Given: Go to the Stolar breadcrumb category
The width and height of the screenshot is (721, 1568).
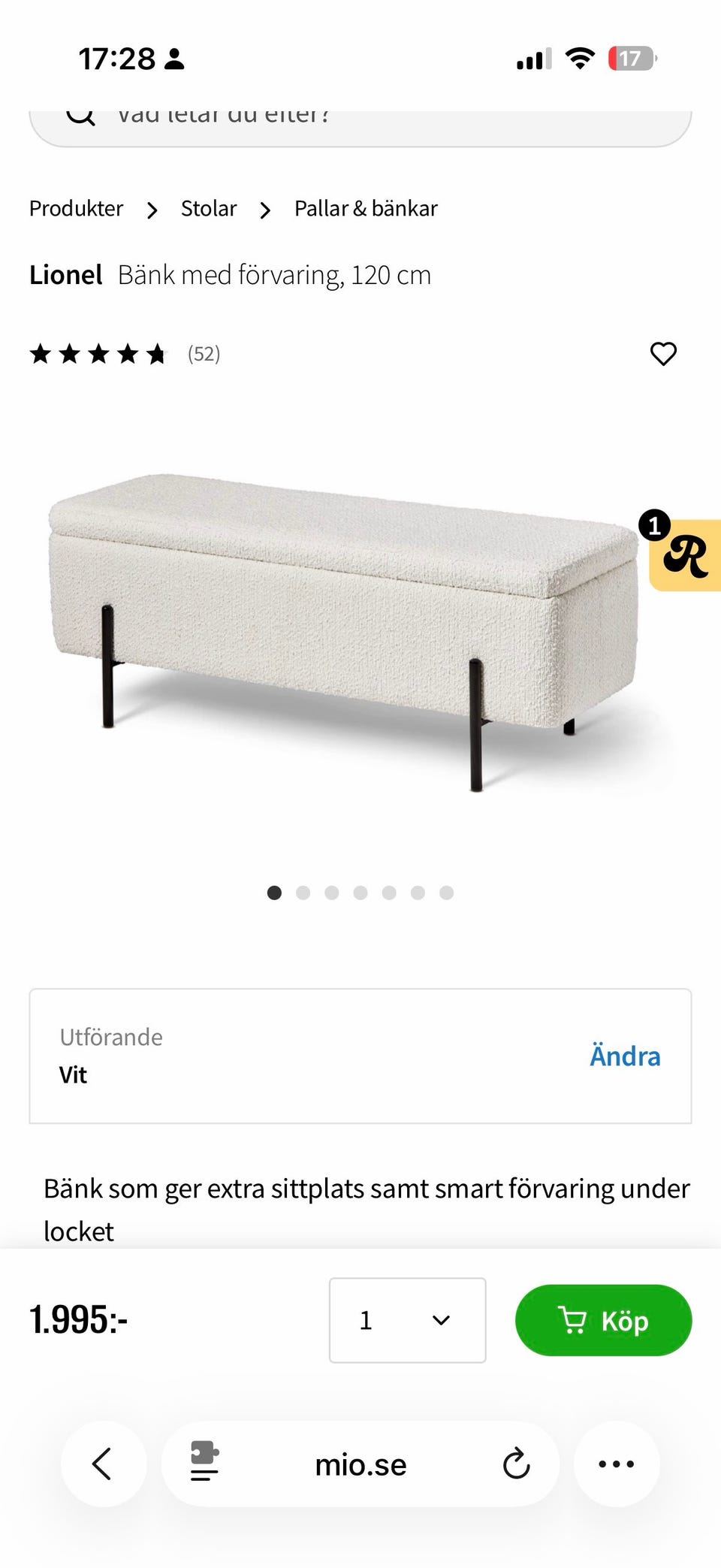Looking at the screenshot, I should [208, 208].
